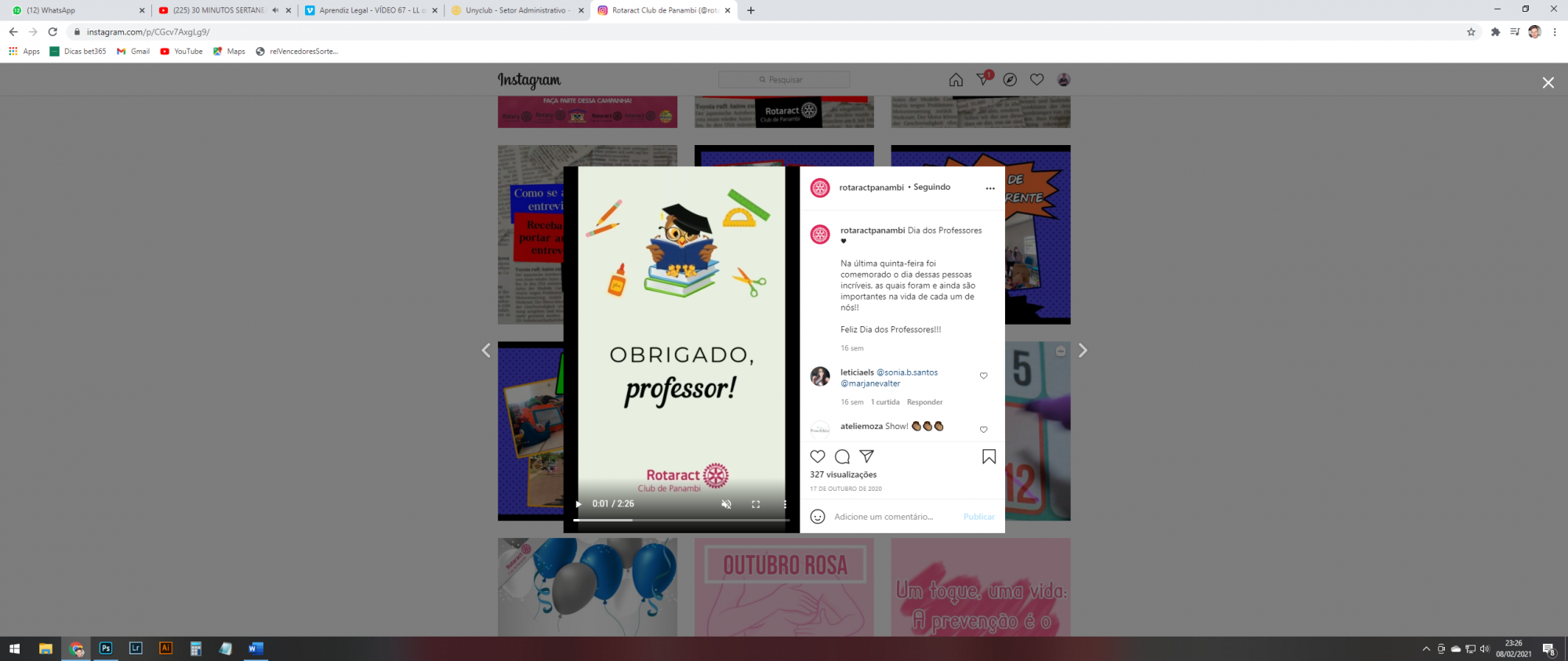1568x661 pixels.
Task: Share post via paper plane icon
Action: (866, 456)
